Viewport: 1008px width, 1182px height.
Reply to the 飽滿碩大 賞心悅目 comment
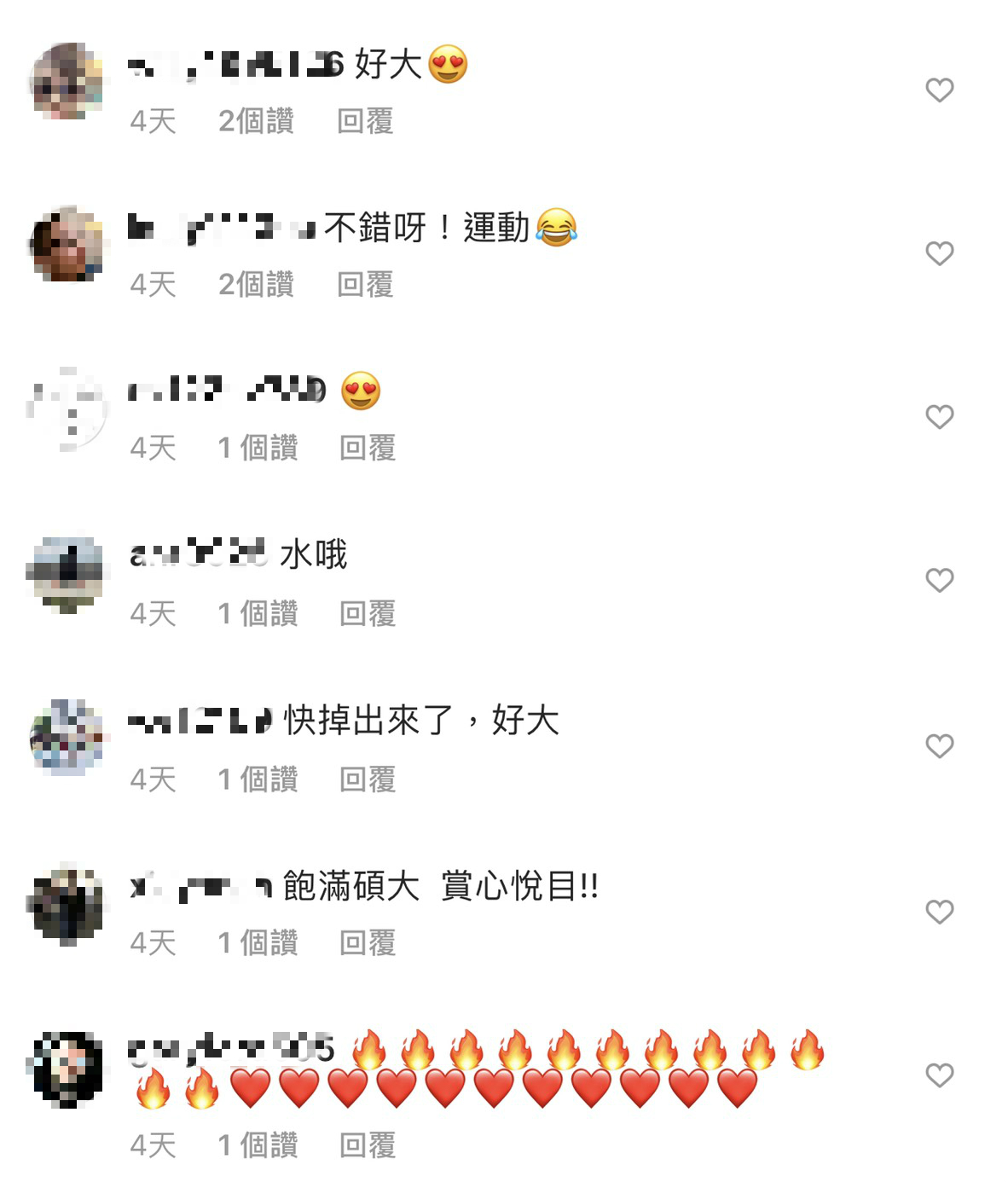[368, 942]
